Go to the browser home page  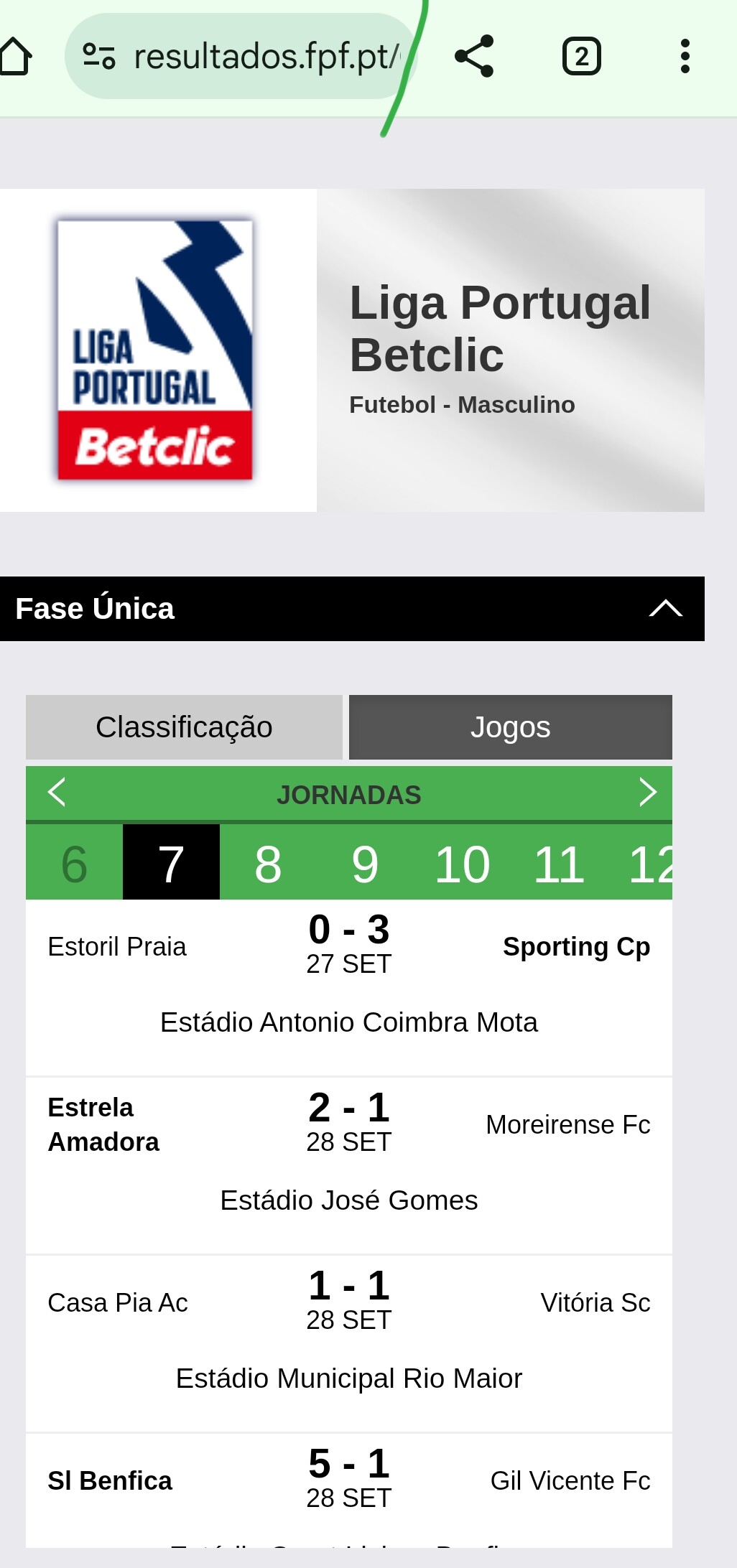click(x=14, y=56)
